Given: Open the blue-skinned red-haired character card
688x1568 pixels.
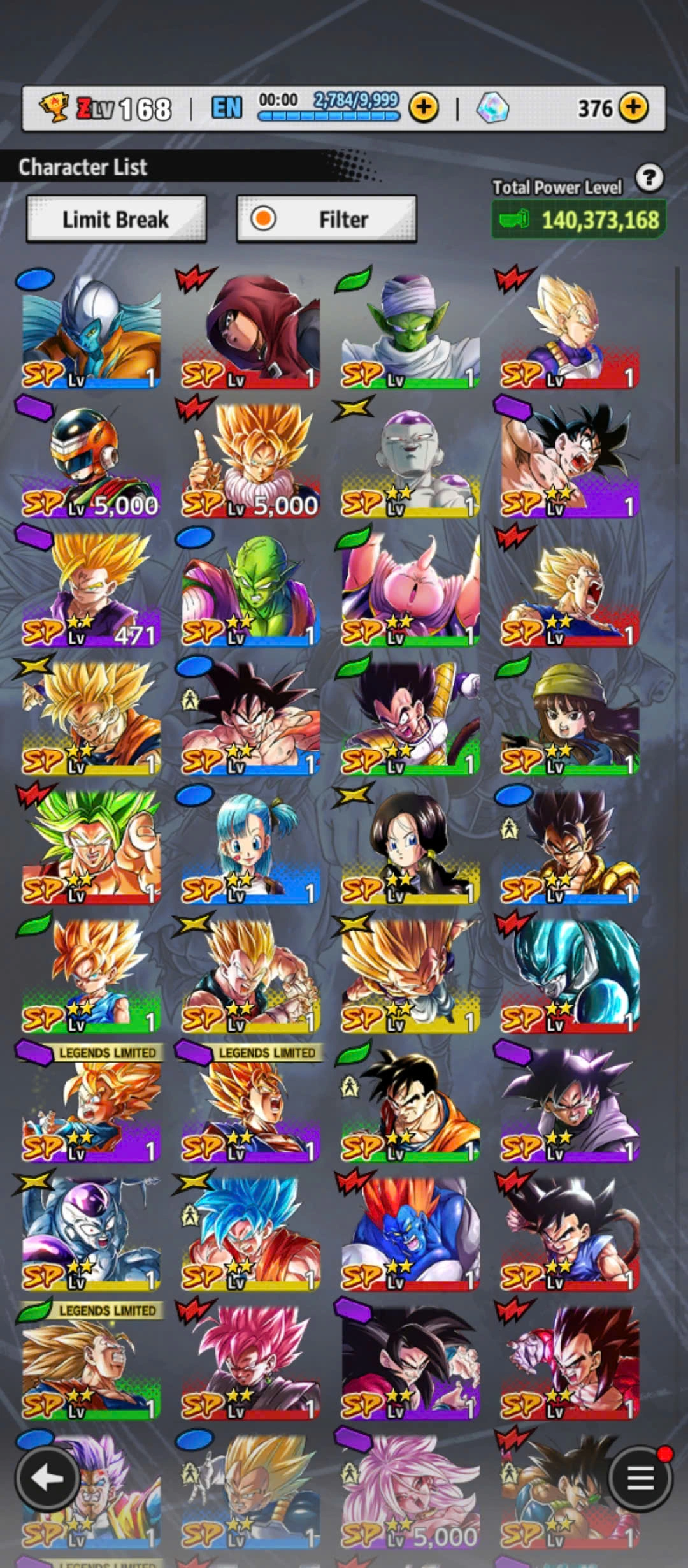Looking at the screenshot, I should pos(410,1233).
